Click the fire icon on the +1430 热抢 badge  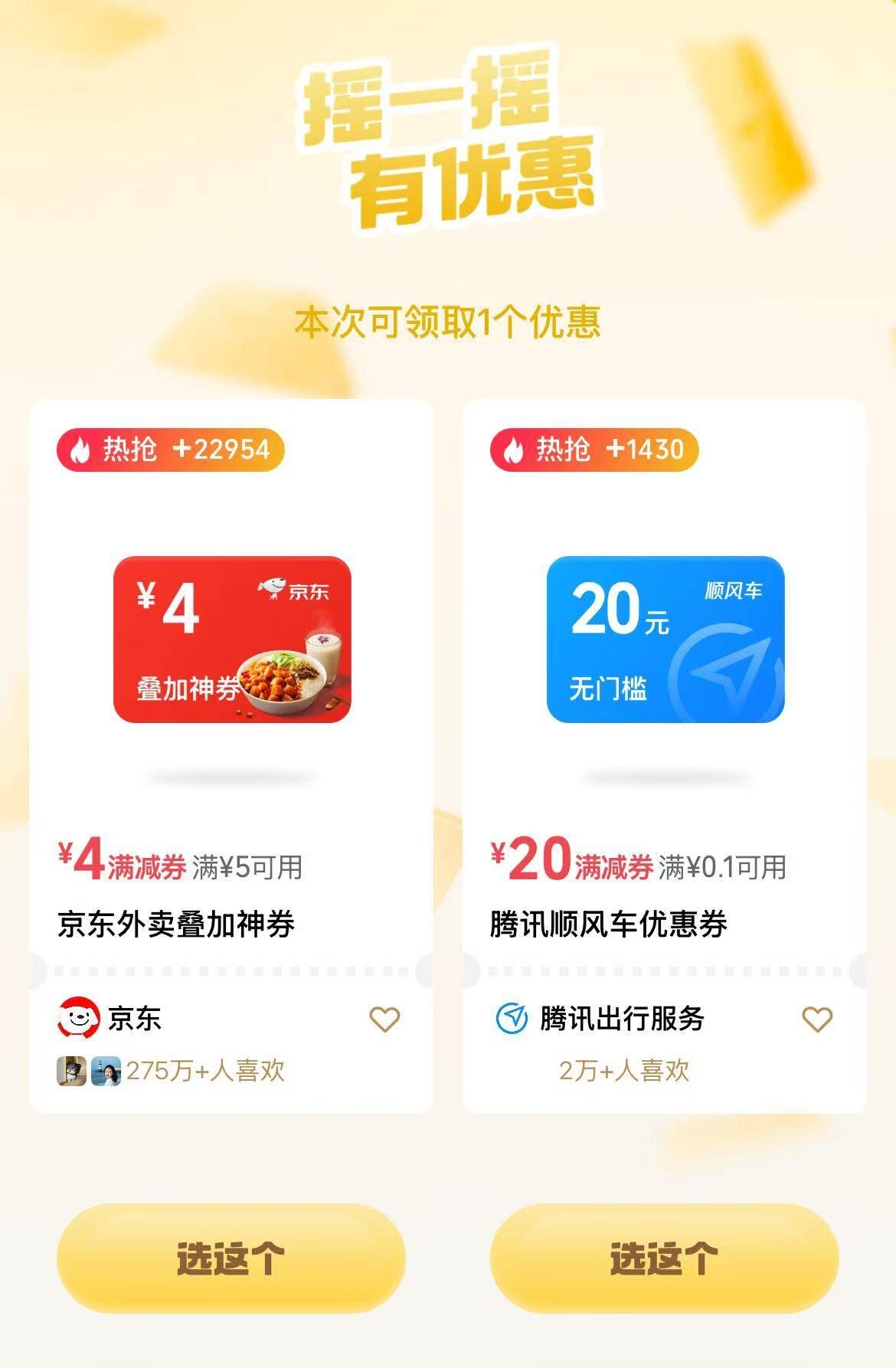(515, 451)
